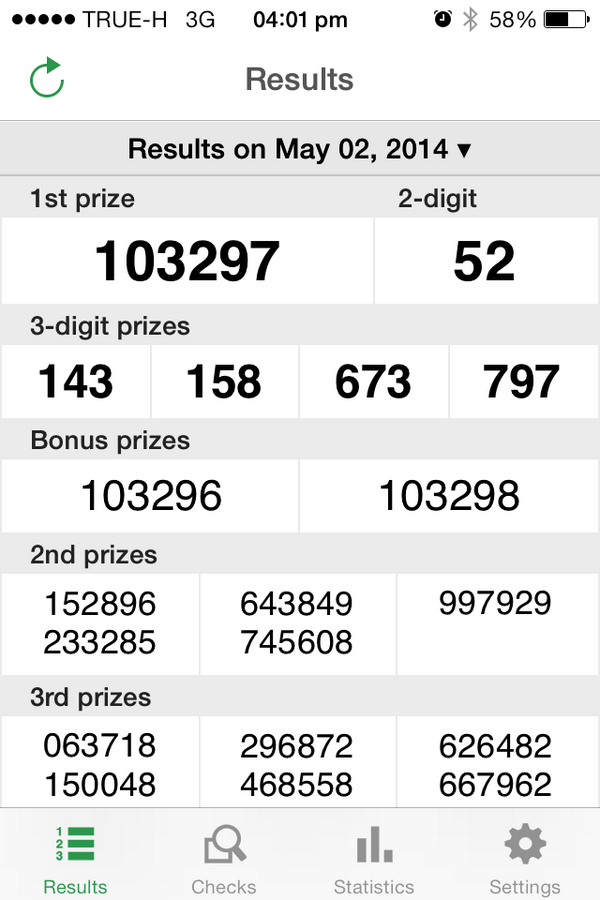Go to the Settings tab
Image resolution: width=600 pixels, height=900 pixels.
point(524,858)
